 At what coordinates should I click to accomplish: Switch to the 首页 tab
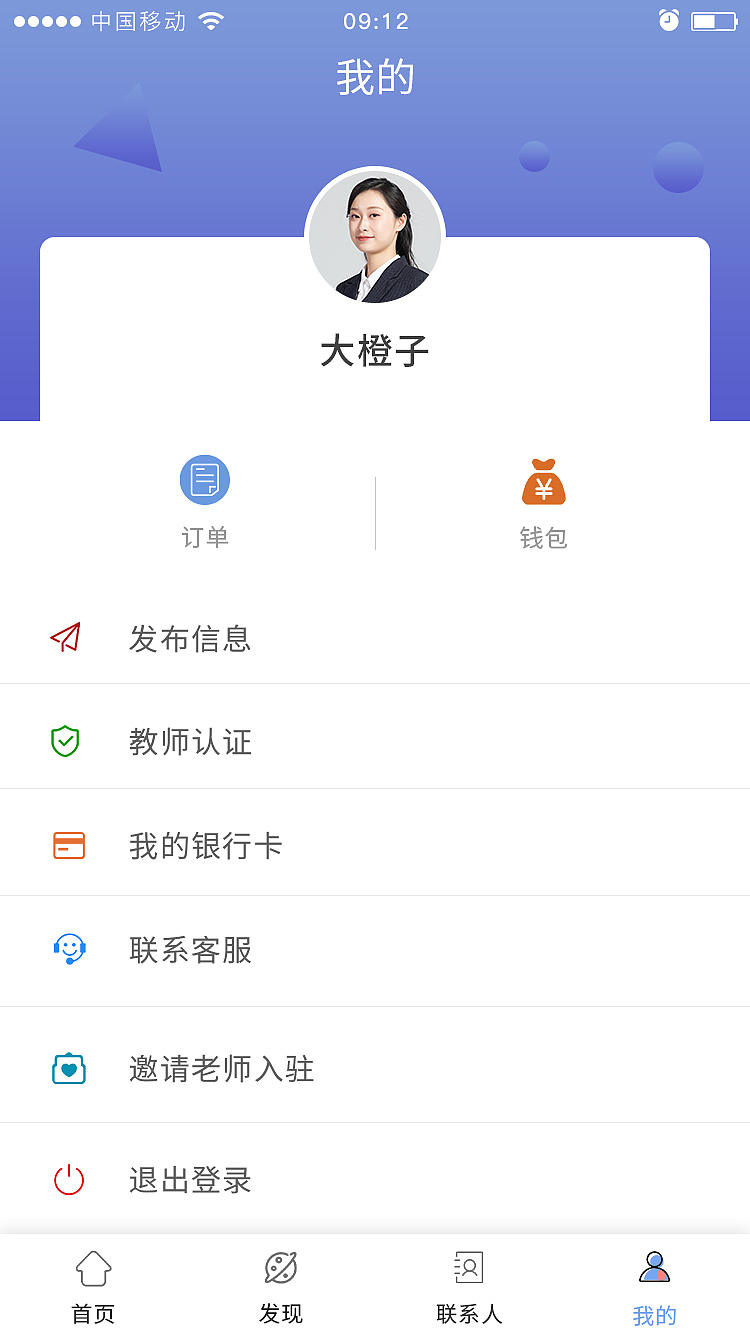93,1285
